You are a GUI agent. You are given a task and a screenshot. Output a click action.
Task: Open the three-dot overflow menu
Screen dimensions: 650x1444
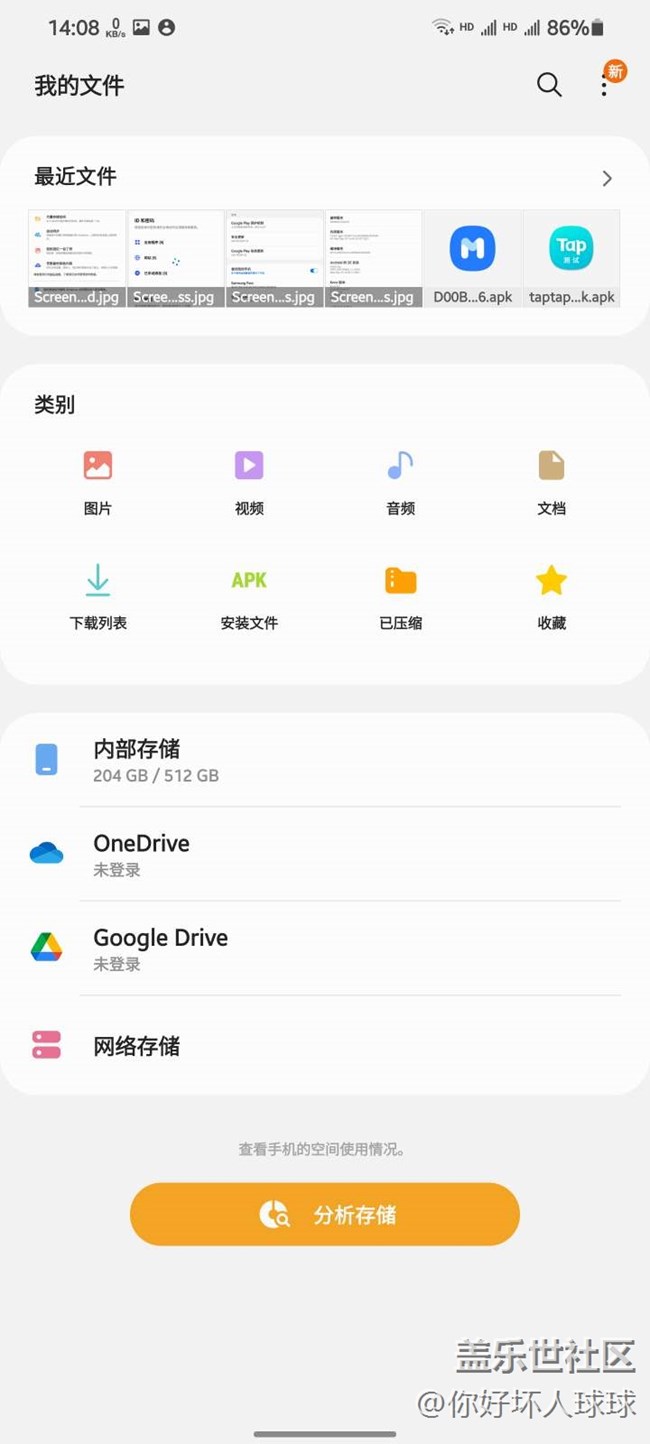(604, 85)
